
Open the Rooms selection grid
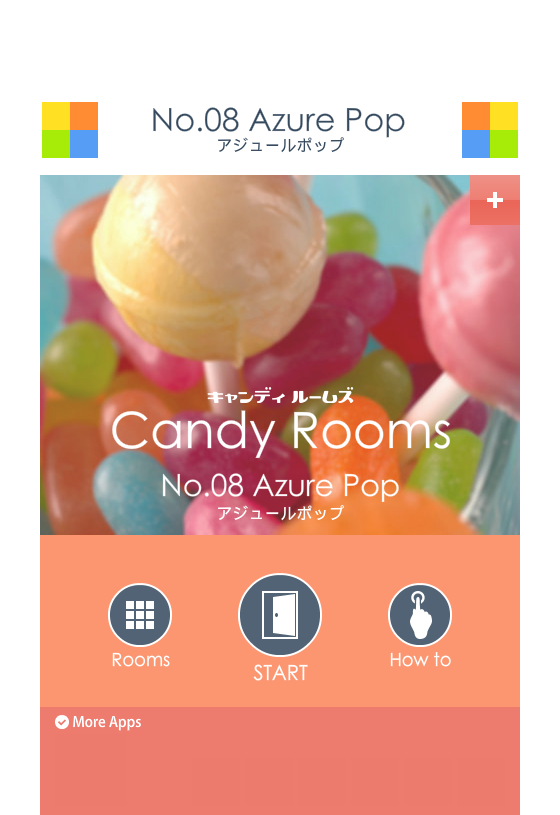tap(140, 615)
